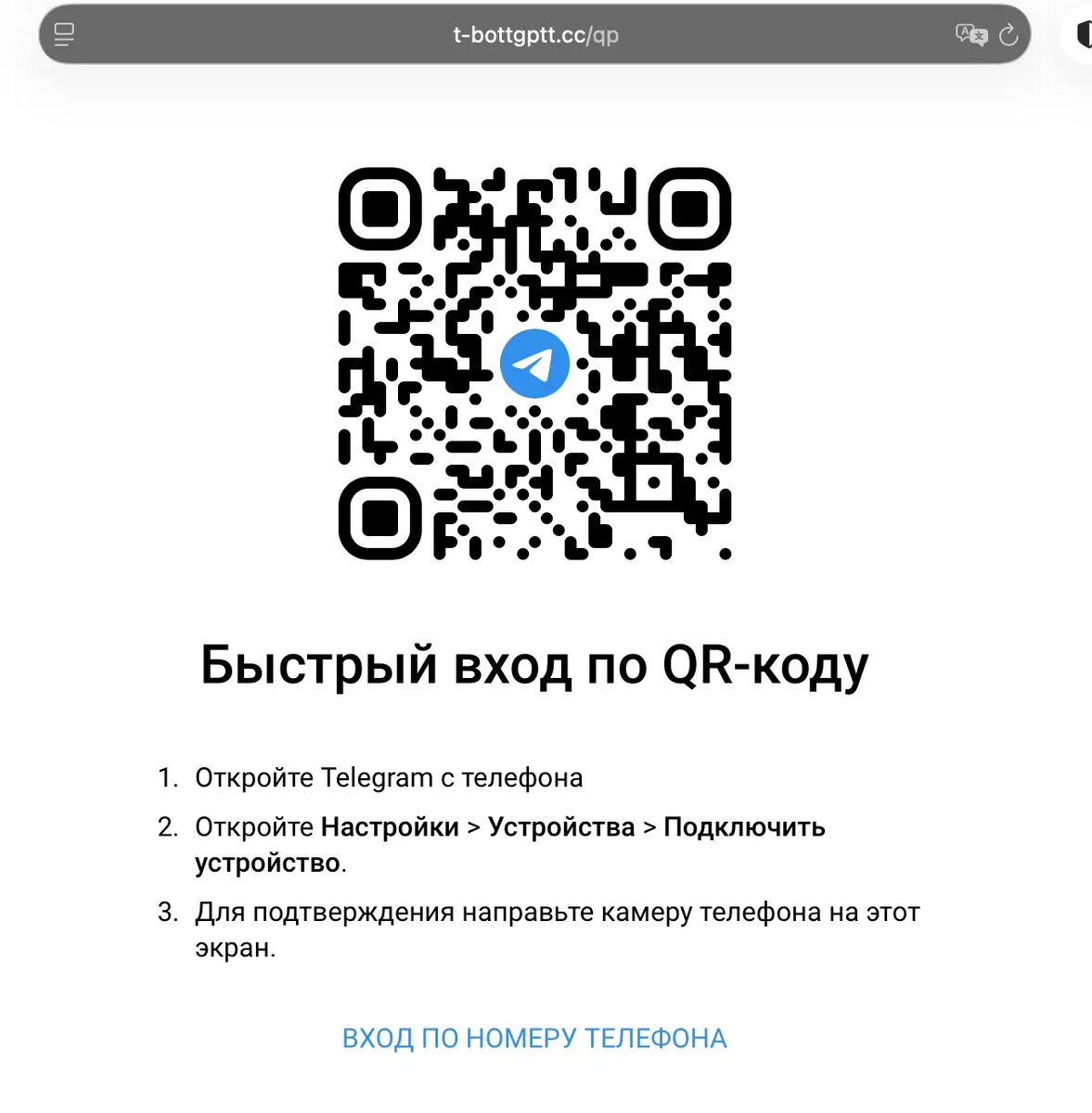
Task: Click the reload icon to refresh the page
Action: (1008, 34)
